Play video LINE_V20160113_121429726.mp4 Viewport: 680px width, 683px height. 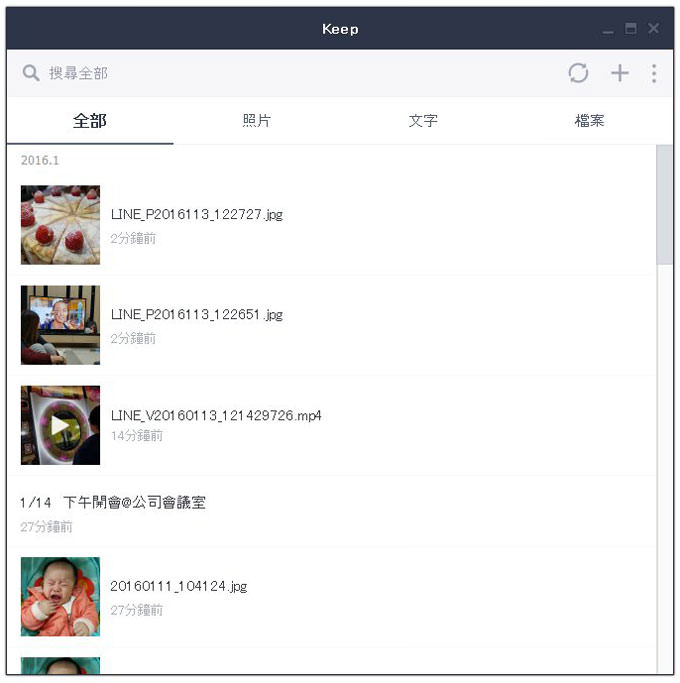[61, 425]
